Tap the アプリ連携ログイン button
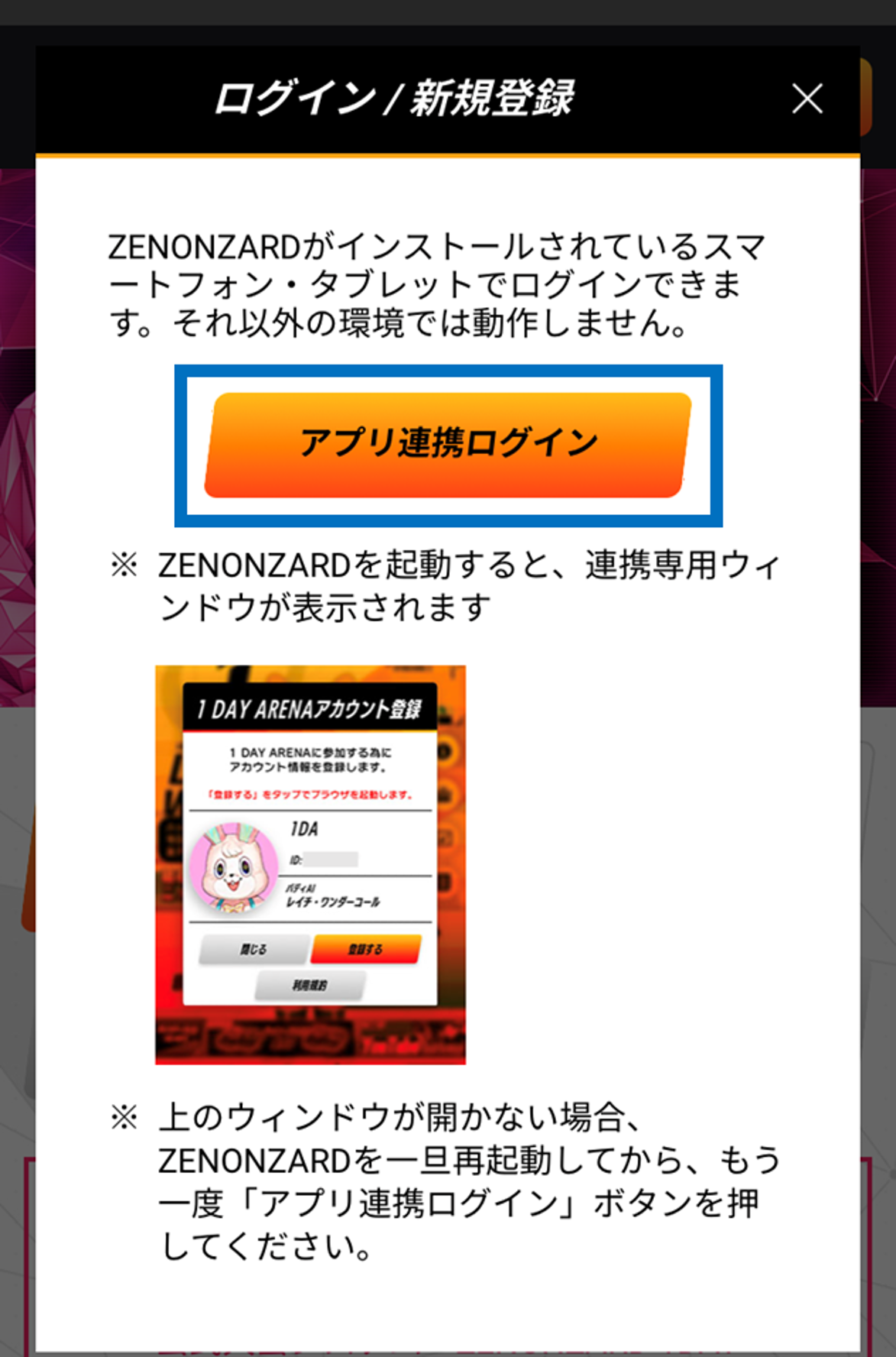The width and height of the screenshot is (896, 1357). point(448,445)
